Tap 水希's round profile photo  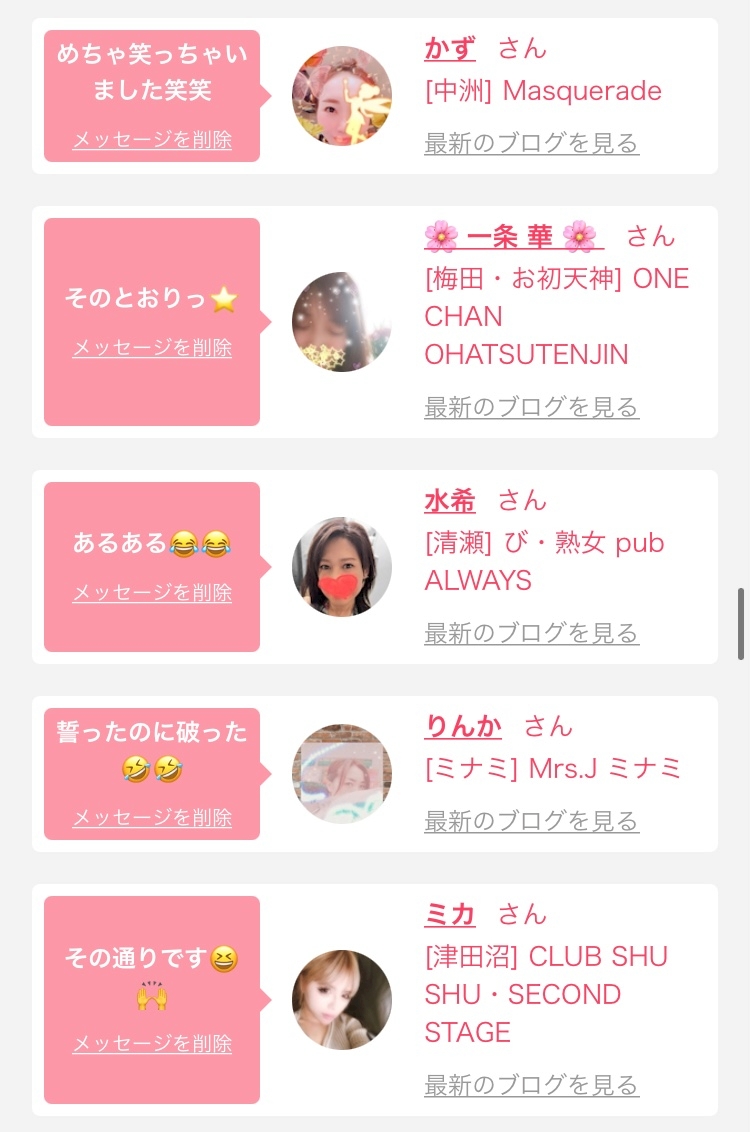point(342,567)
